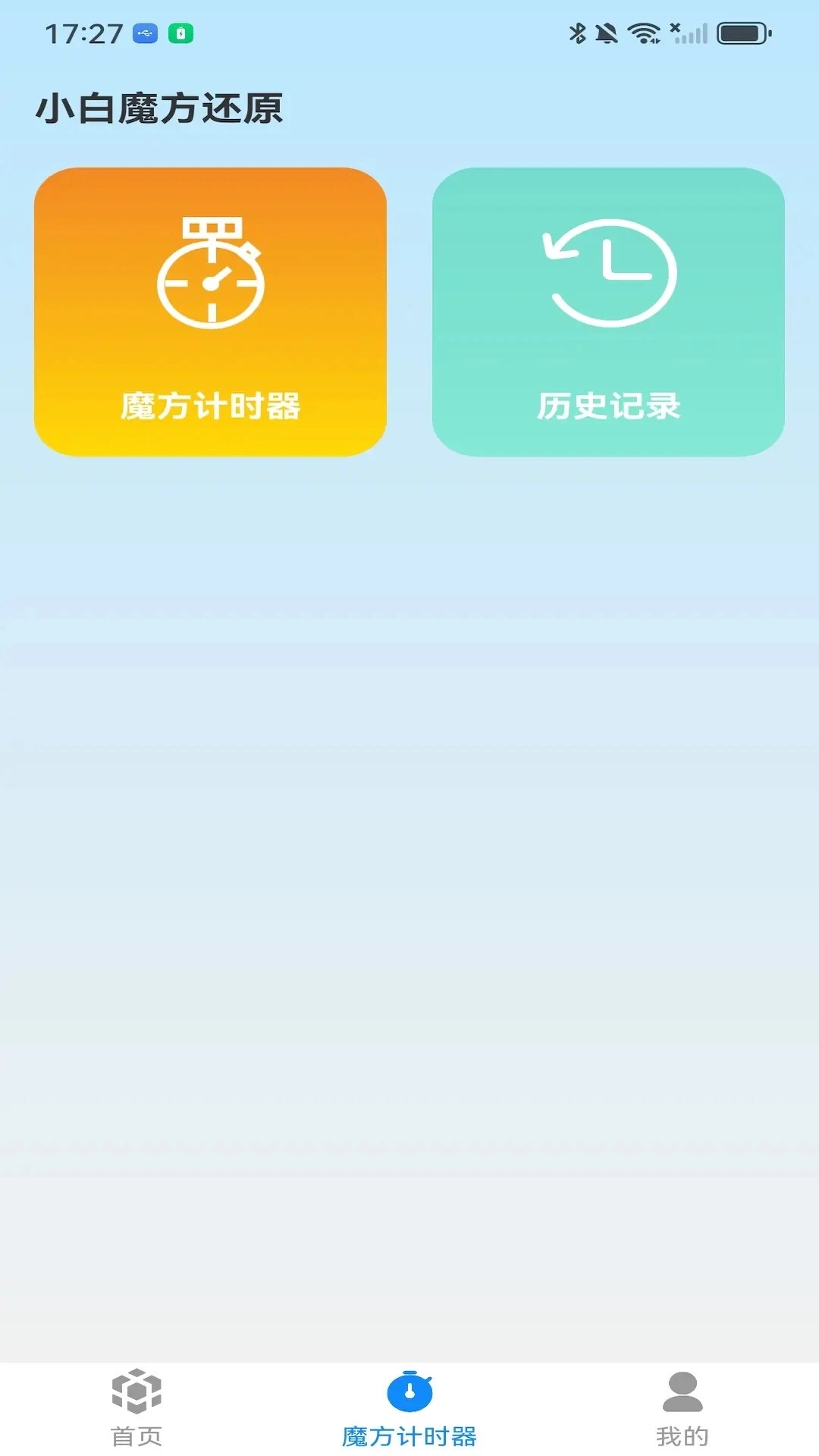This screenshot has width=819, height=1456.
Task: Click the orange gradient timer card
Action: 212,311
